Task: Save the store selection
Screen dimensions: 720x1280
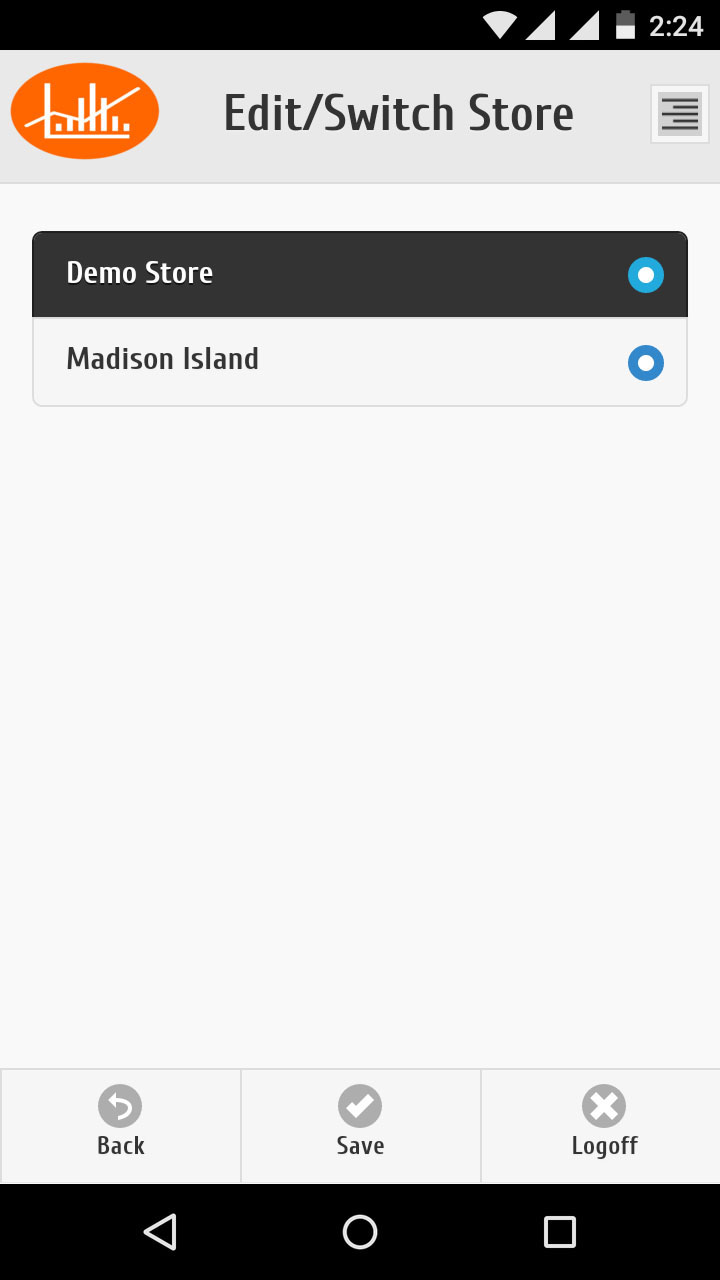Action: [x=360, y=1126]
